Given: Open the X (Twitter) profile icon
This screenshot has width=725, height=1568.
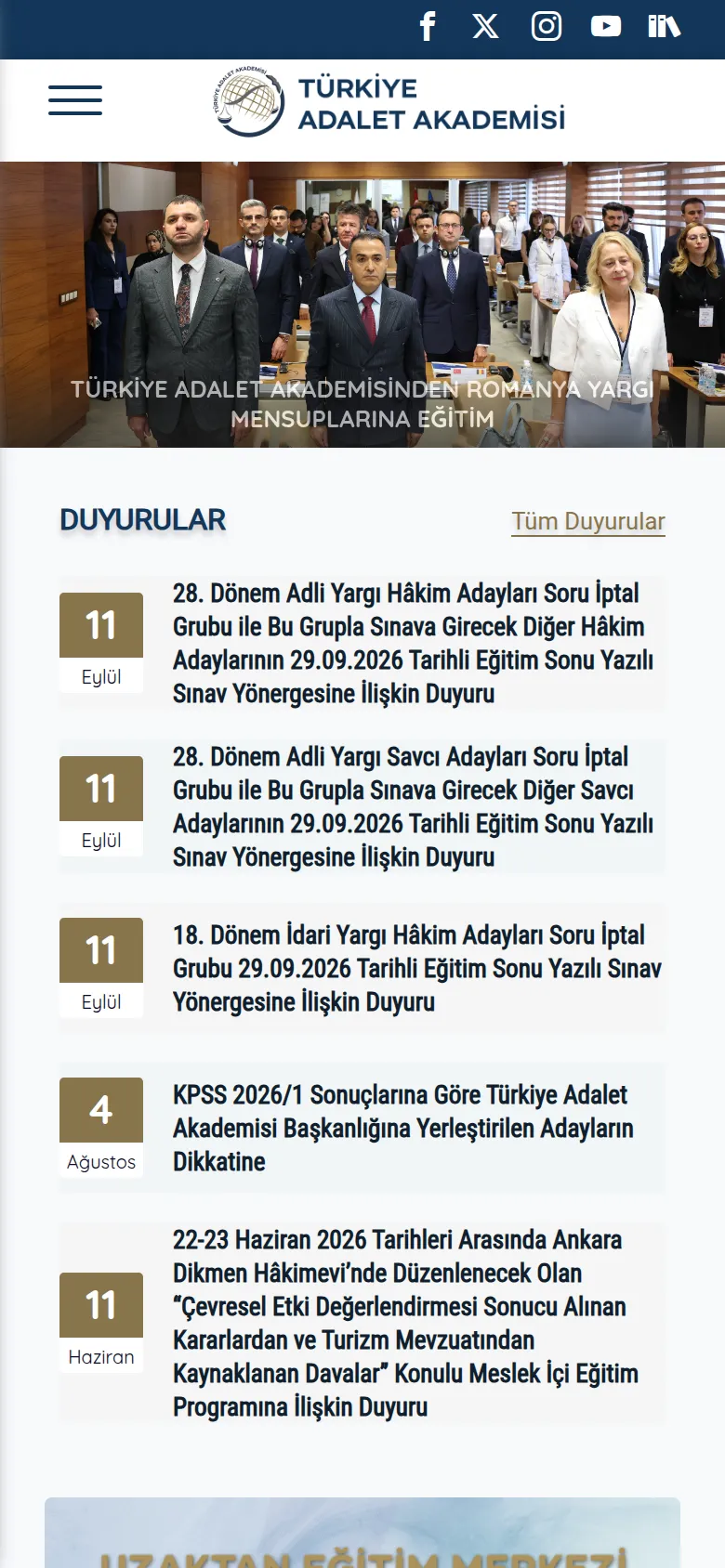Looking at the screenshot, I should point(485,26).
